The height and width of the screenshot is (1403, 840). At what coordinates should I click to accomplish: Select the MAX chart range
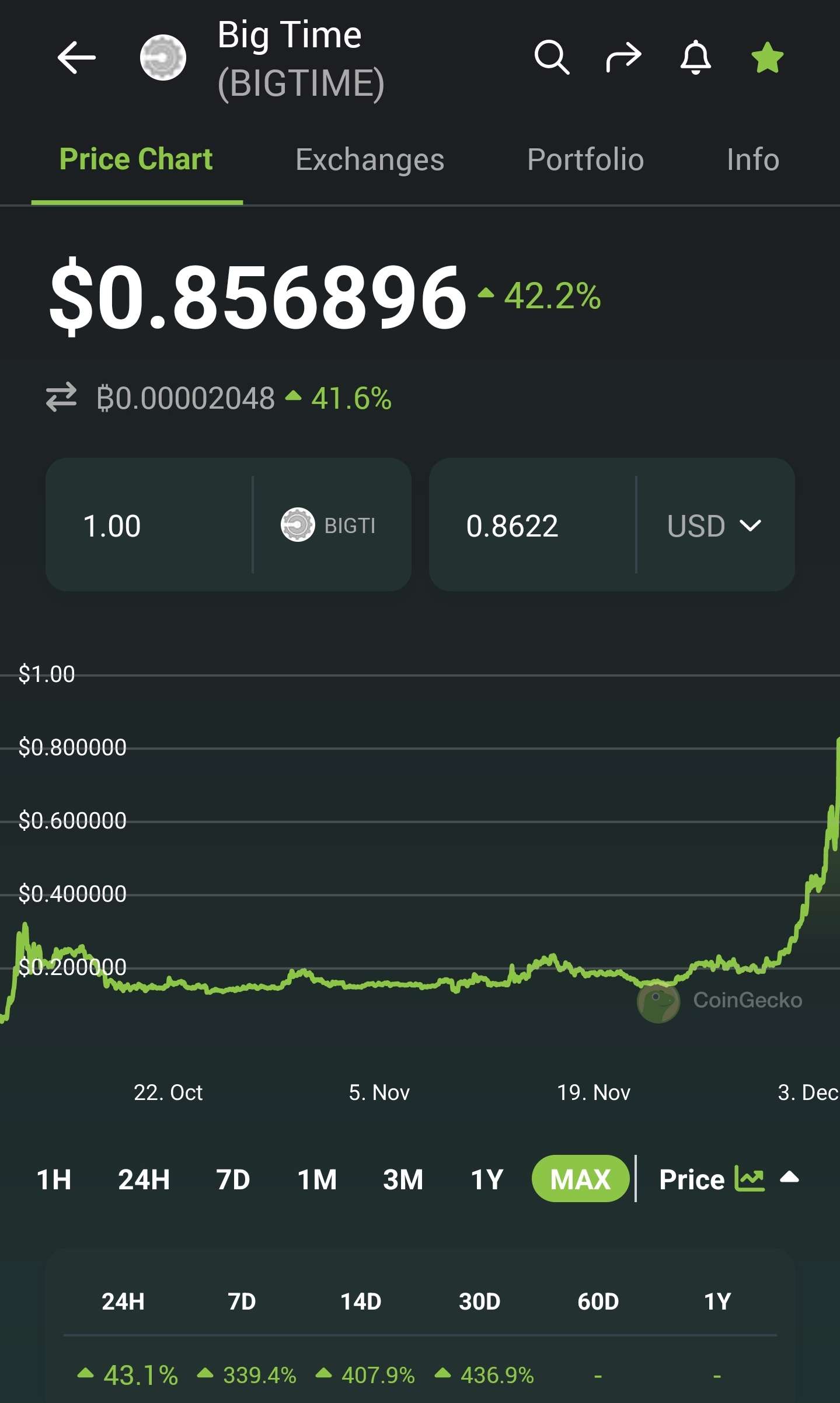[580, 1179]
